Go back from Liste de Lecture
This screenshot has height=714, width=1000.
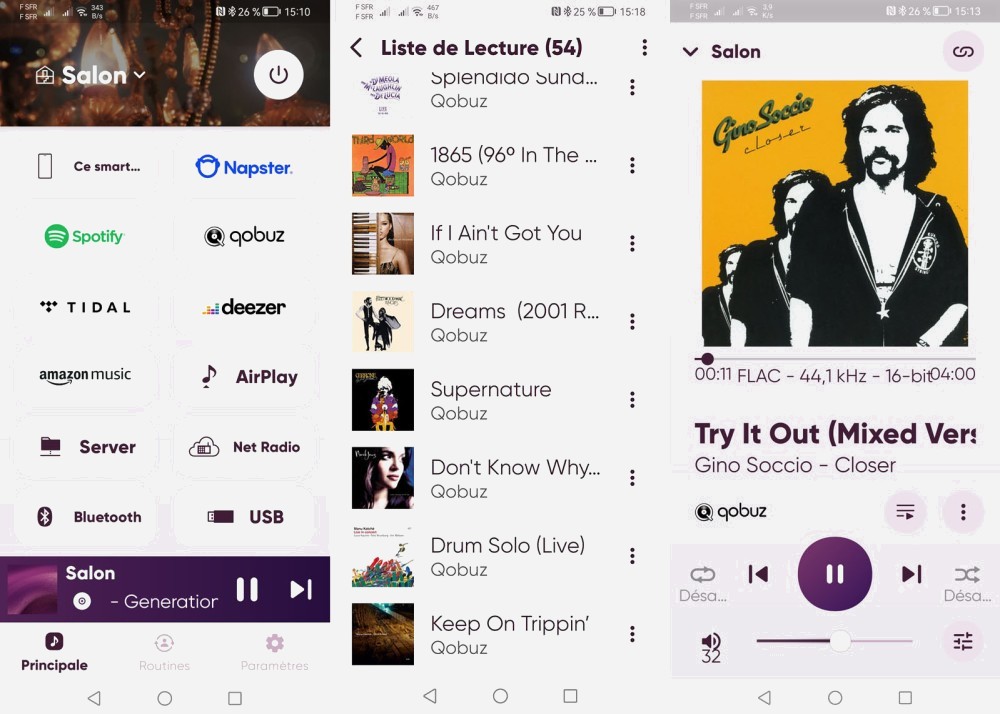pyautogui.click(x=356, y=48)
